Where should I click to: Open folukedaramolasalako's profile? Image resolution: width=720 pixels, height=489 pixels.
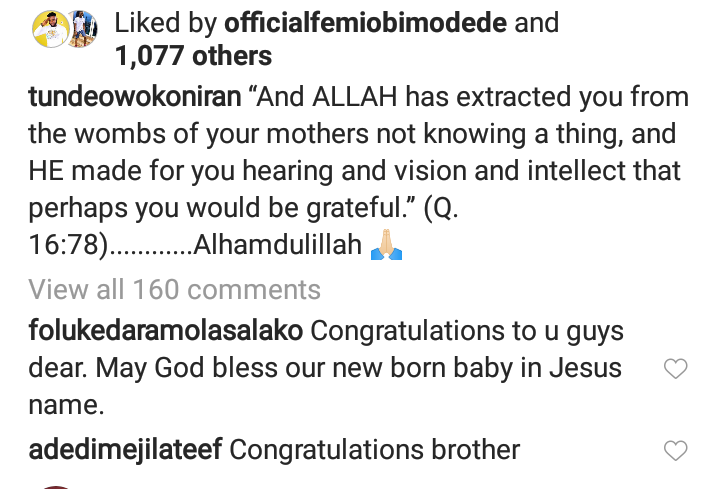pyautogui.click(x=165, y=332)
